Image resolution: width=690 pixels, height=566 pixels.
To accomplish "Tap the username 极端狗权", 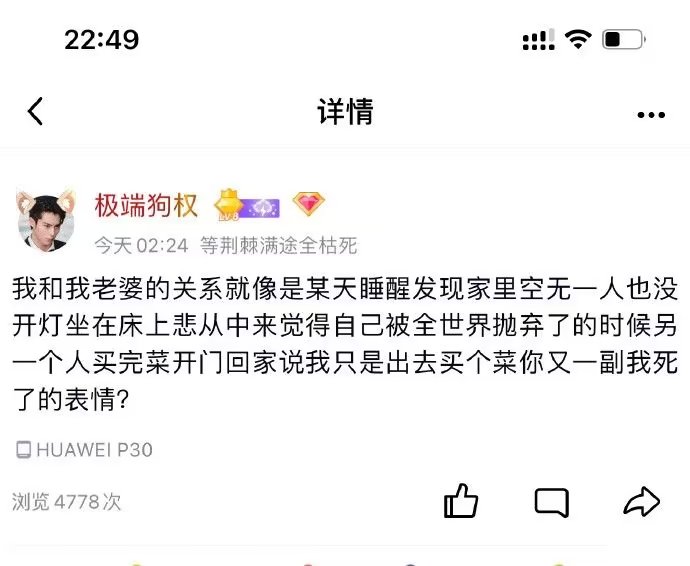I will 146,205.
